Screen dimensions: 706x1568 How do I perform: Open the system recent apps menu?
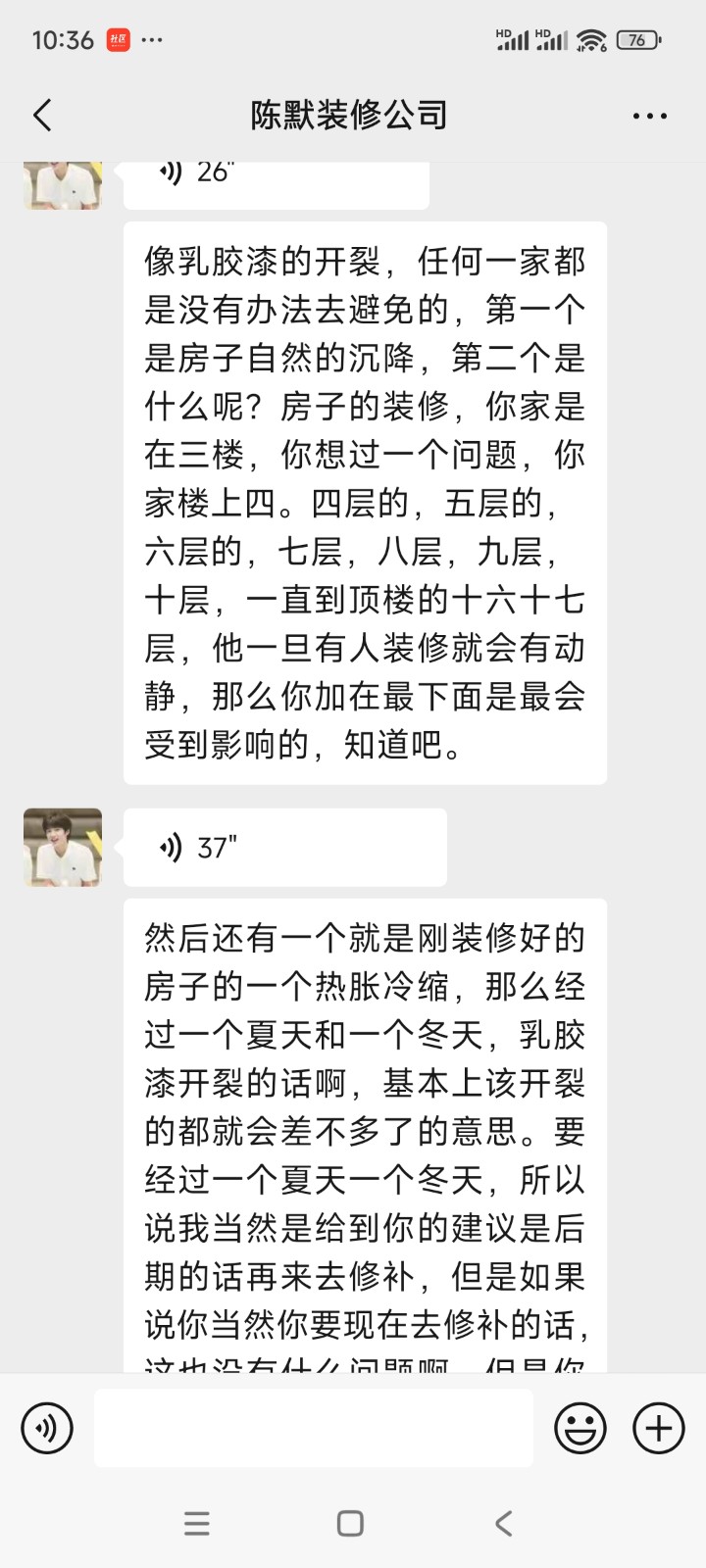tap(197, 1523)
